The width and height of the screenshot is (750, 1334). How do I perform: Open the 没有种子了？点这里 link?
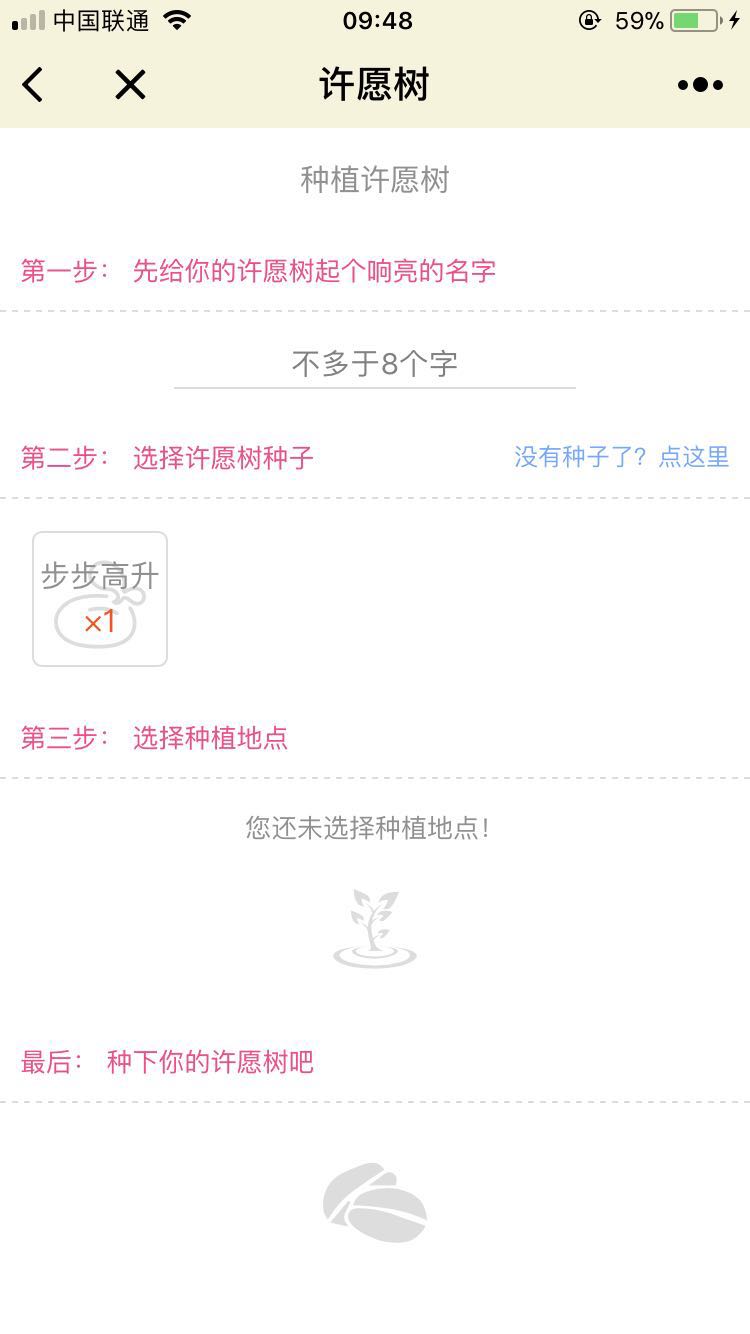pyautogui.click(x=621, y=457)
